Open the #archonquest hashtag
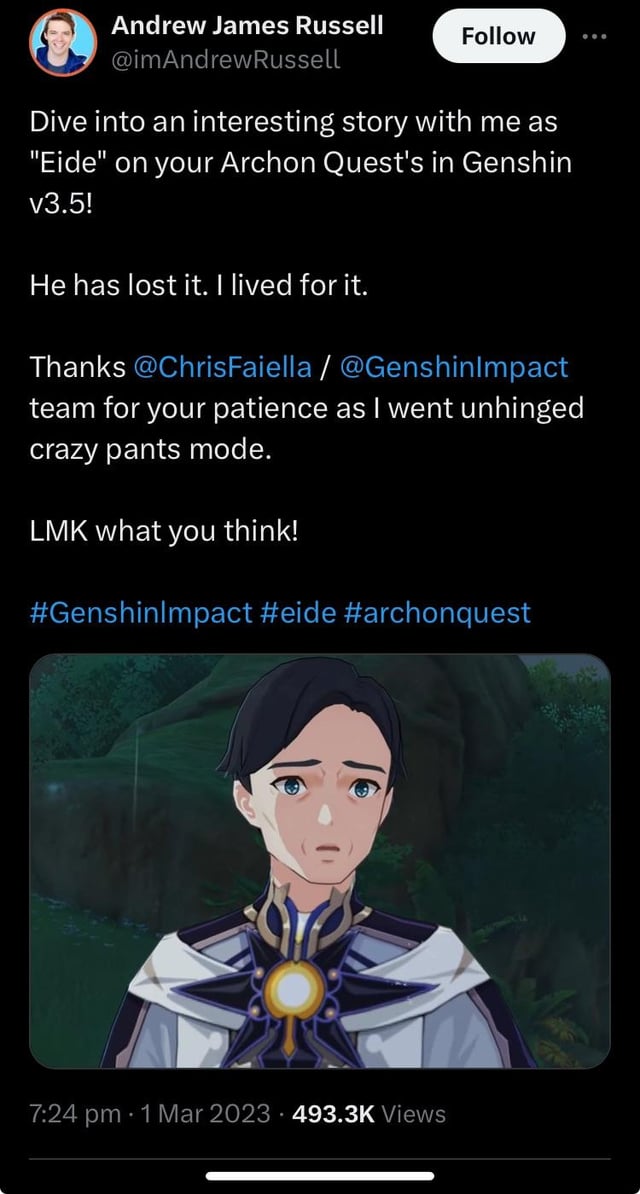The width and height of the screenshot is (640, 1194). [x=444, y=611]
